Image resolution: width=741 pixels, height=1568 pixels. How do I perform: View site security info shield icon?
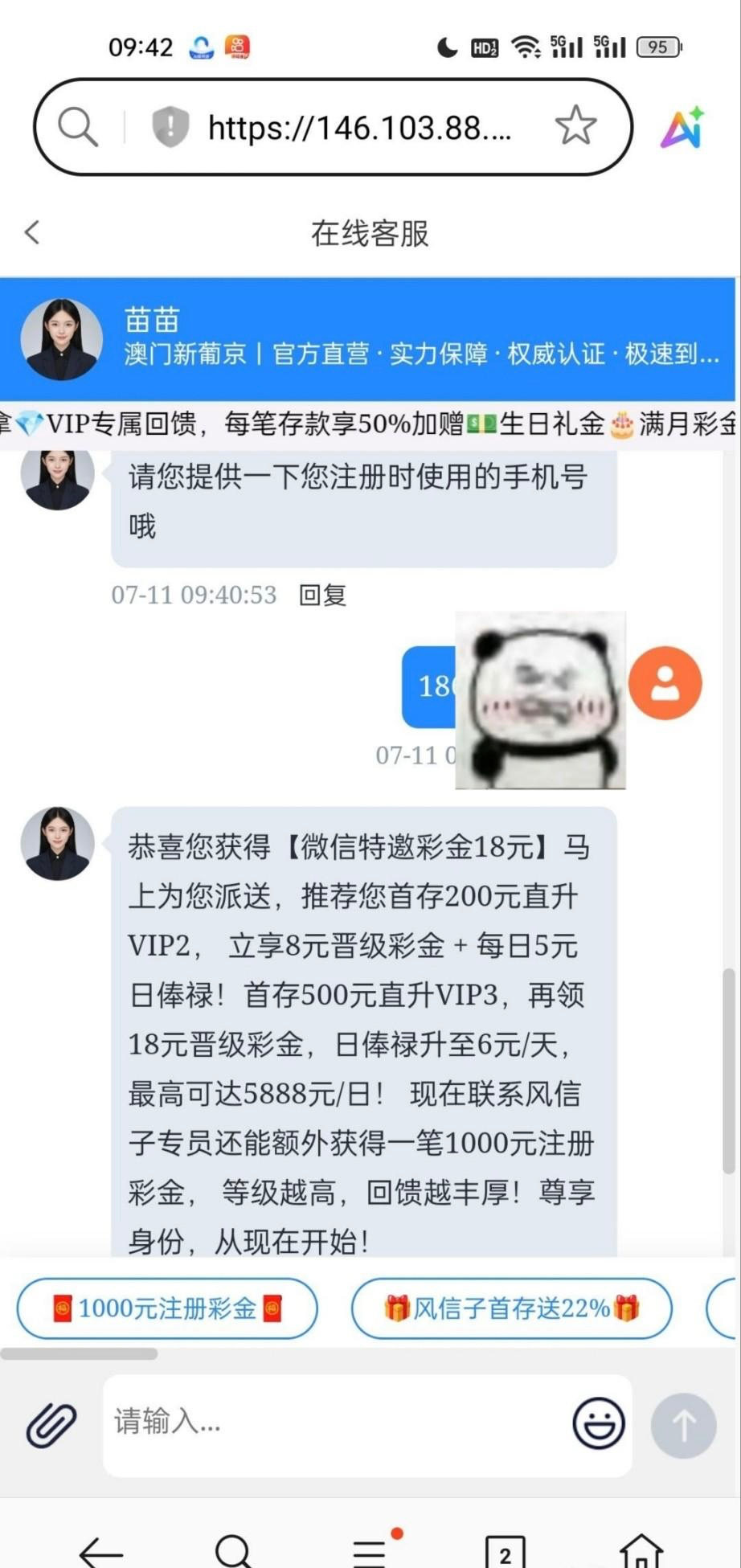pyautogui.click(x=170, y=127)
